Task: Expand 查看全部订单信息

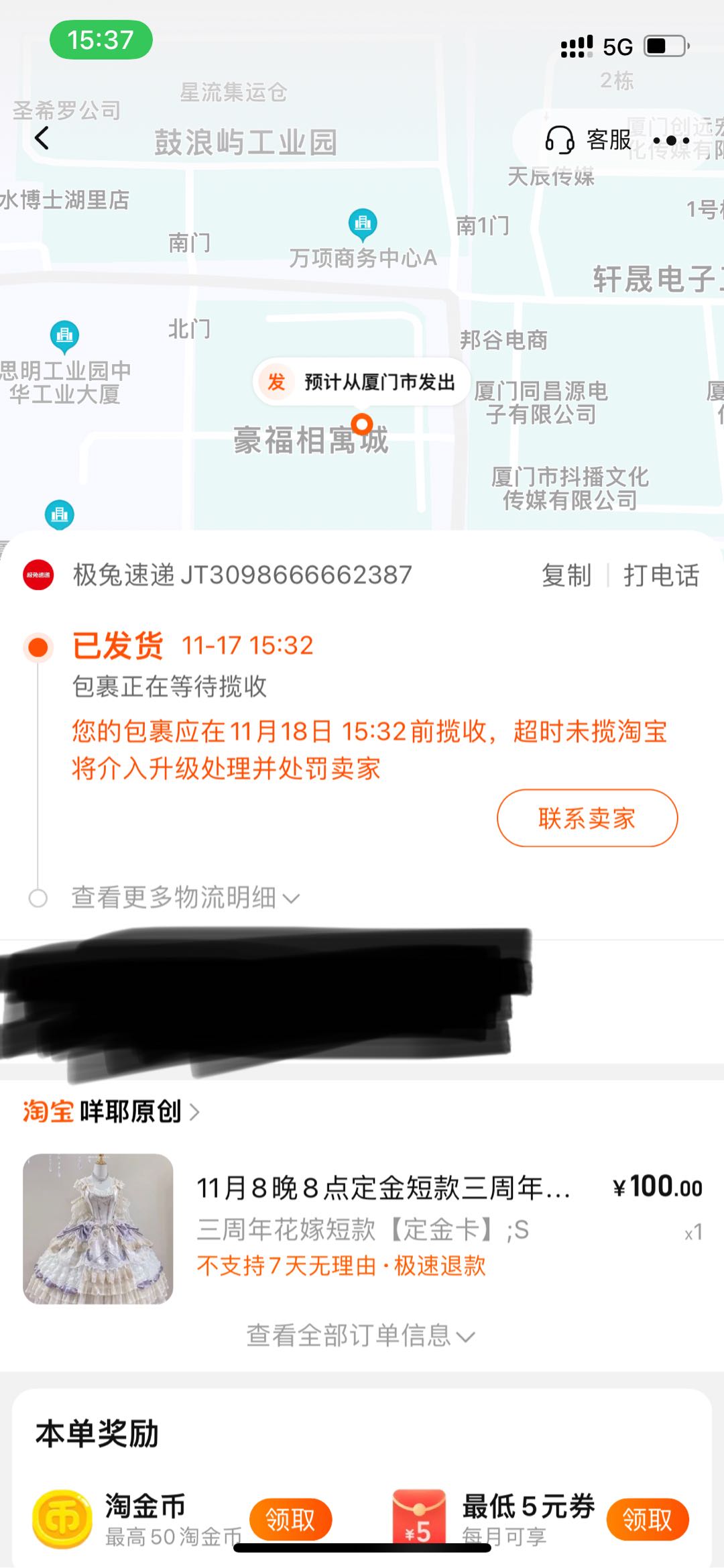Action: pos(361,1335)
